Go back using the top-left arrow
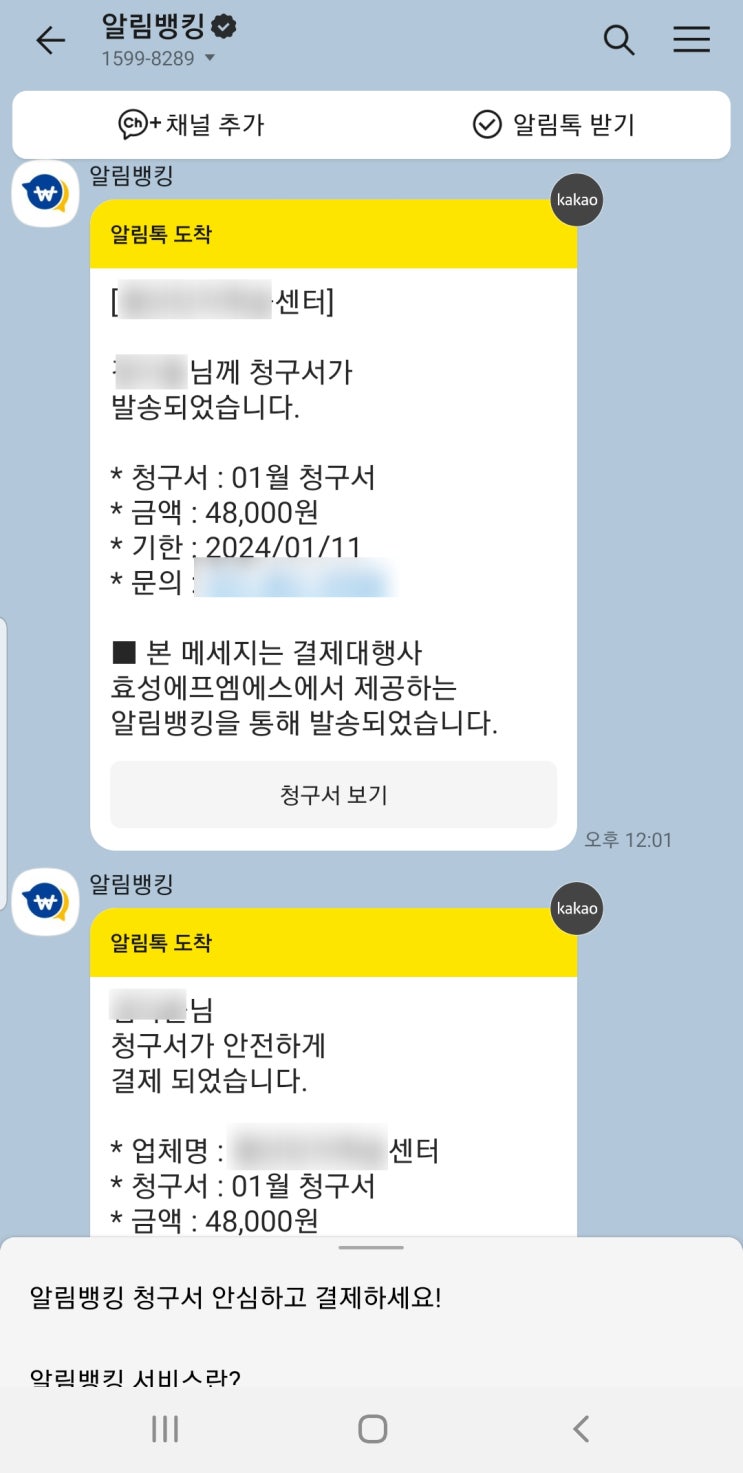Viewport: 743px width, 1473px height. pyautogui.click(x=50, y=40)
